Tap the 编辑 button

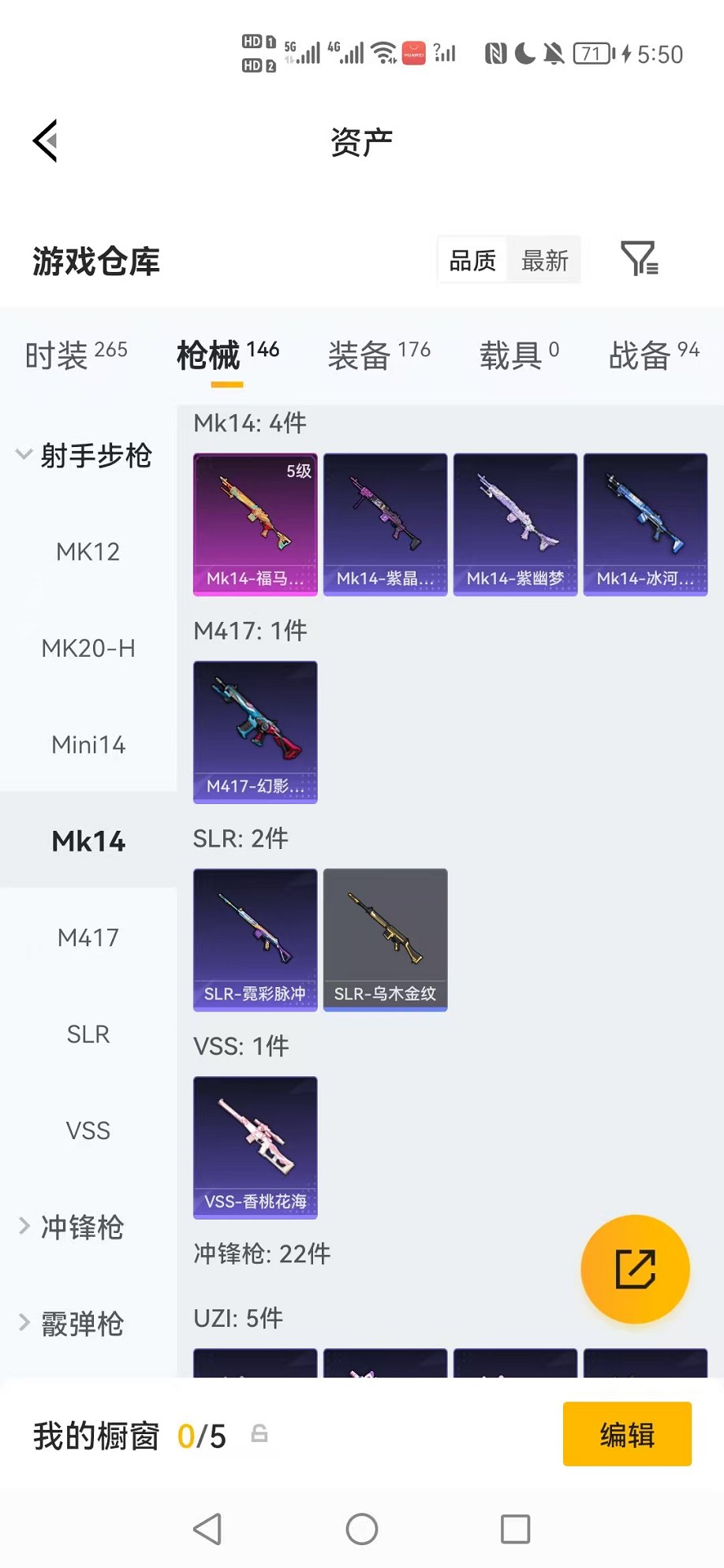627,1435
